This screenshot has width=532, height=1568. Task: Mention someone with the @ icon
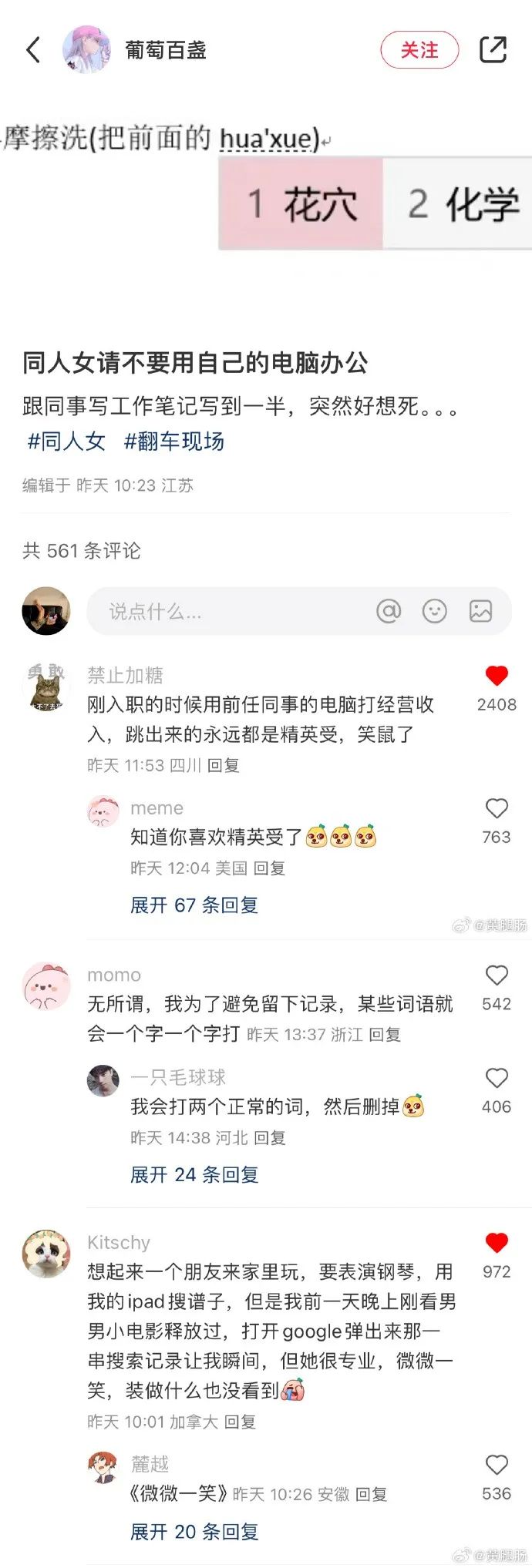click(x=389, y=612)
